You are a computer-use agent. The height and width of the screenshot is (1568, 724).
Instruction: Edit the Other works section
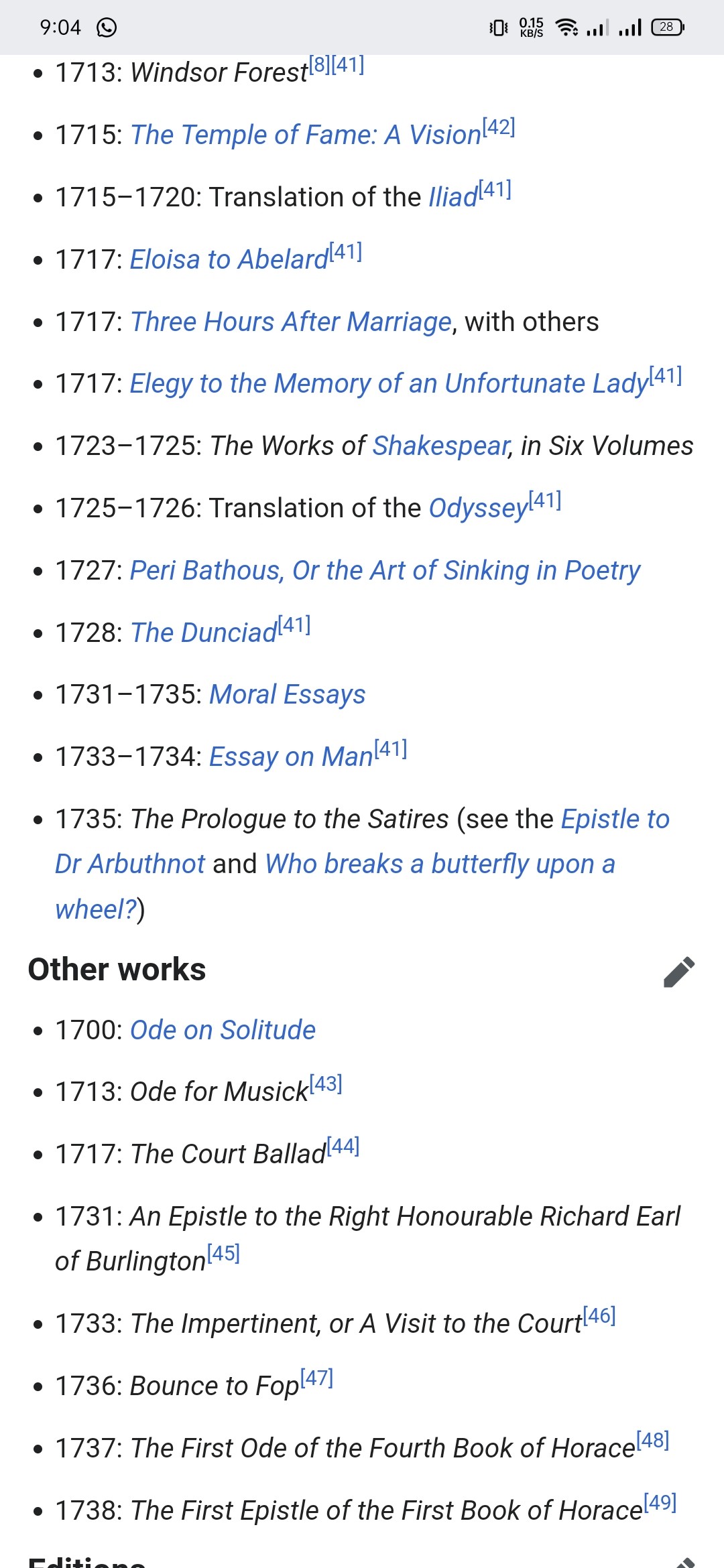pyautogui.click(x=679, y=972)
